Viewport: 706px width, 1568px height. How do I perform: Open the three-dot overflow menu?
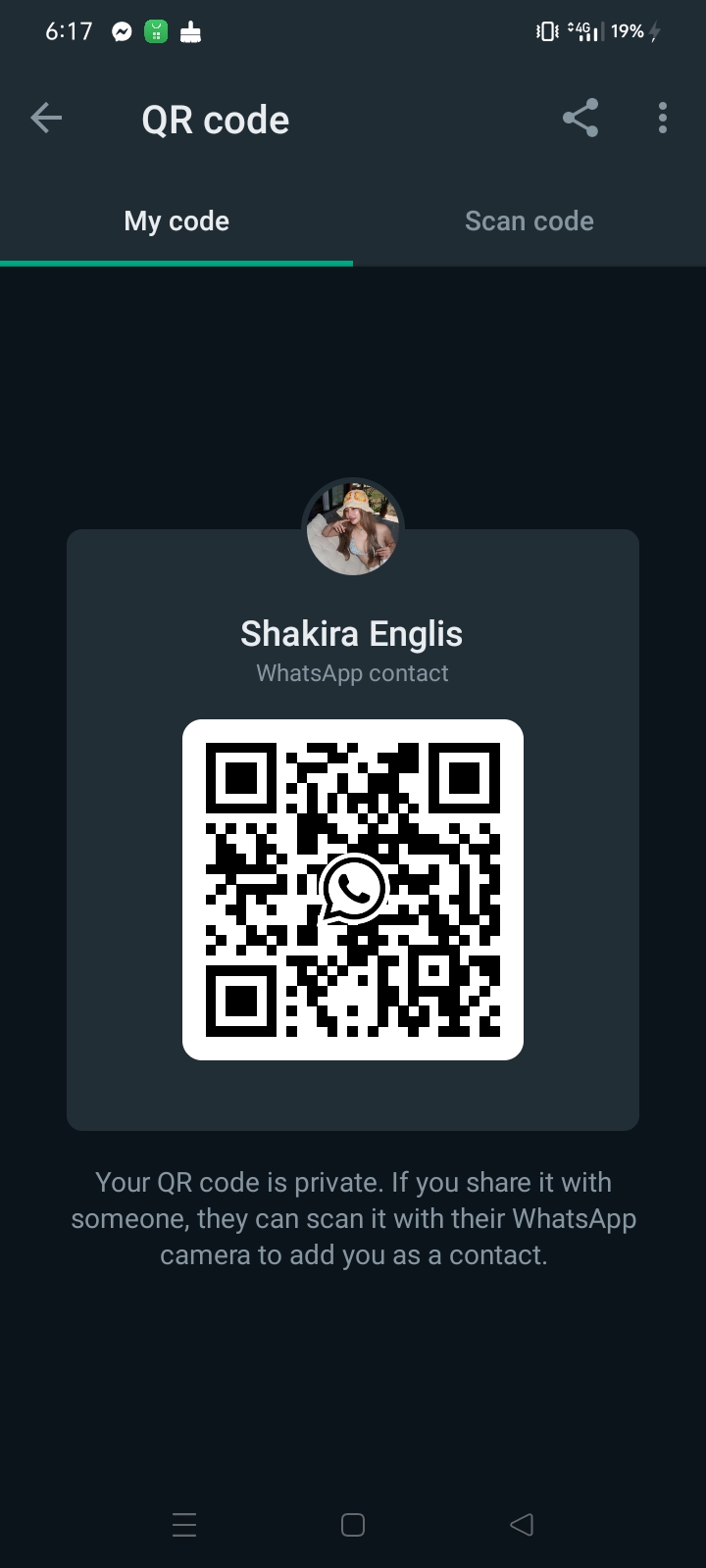click(x=663, y=119)
